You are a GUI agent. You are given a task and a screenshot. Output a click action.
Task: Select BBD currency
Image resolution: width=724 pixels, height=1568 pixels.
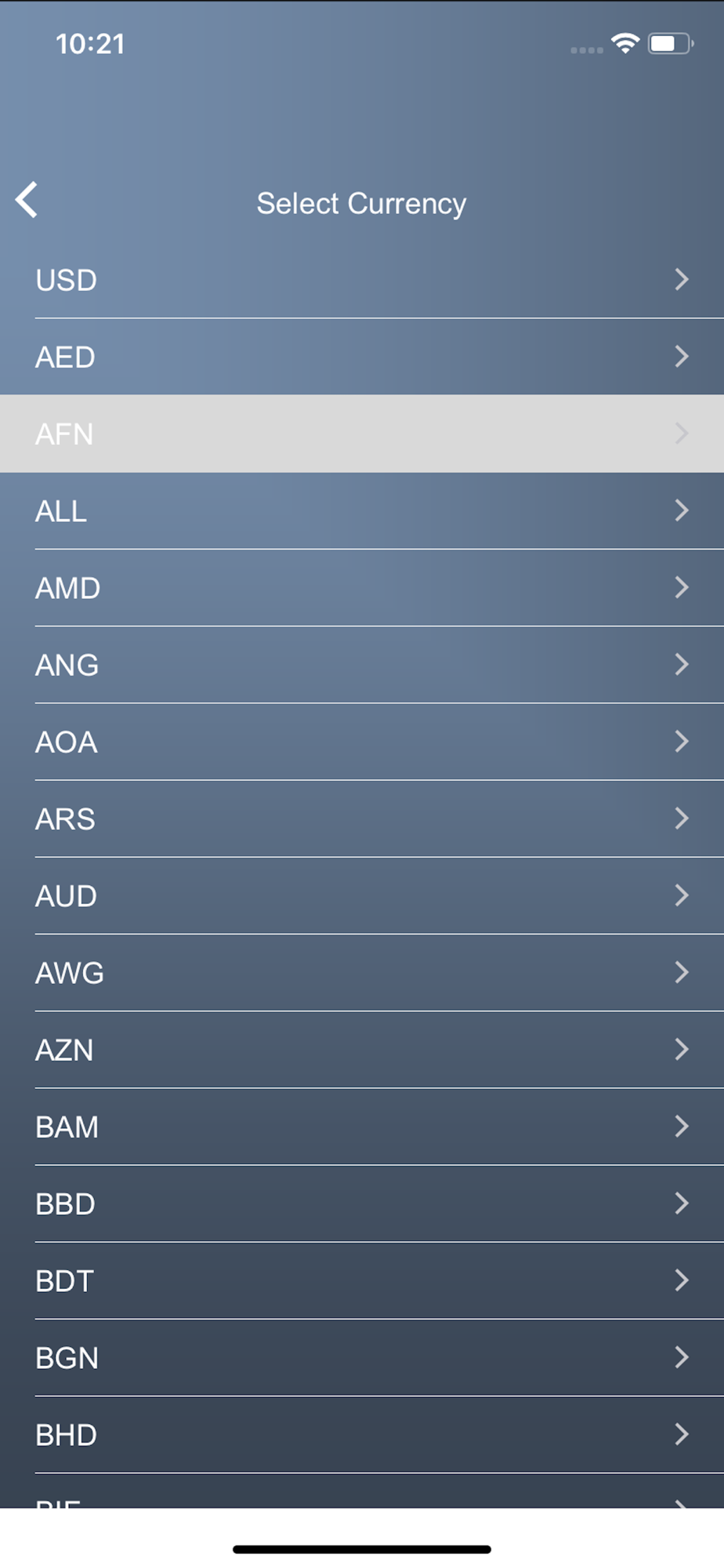(360, 1203)
